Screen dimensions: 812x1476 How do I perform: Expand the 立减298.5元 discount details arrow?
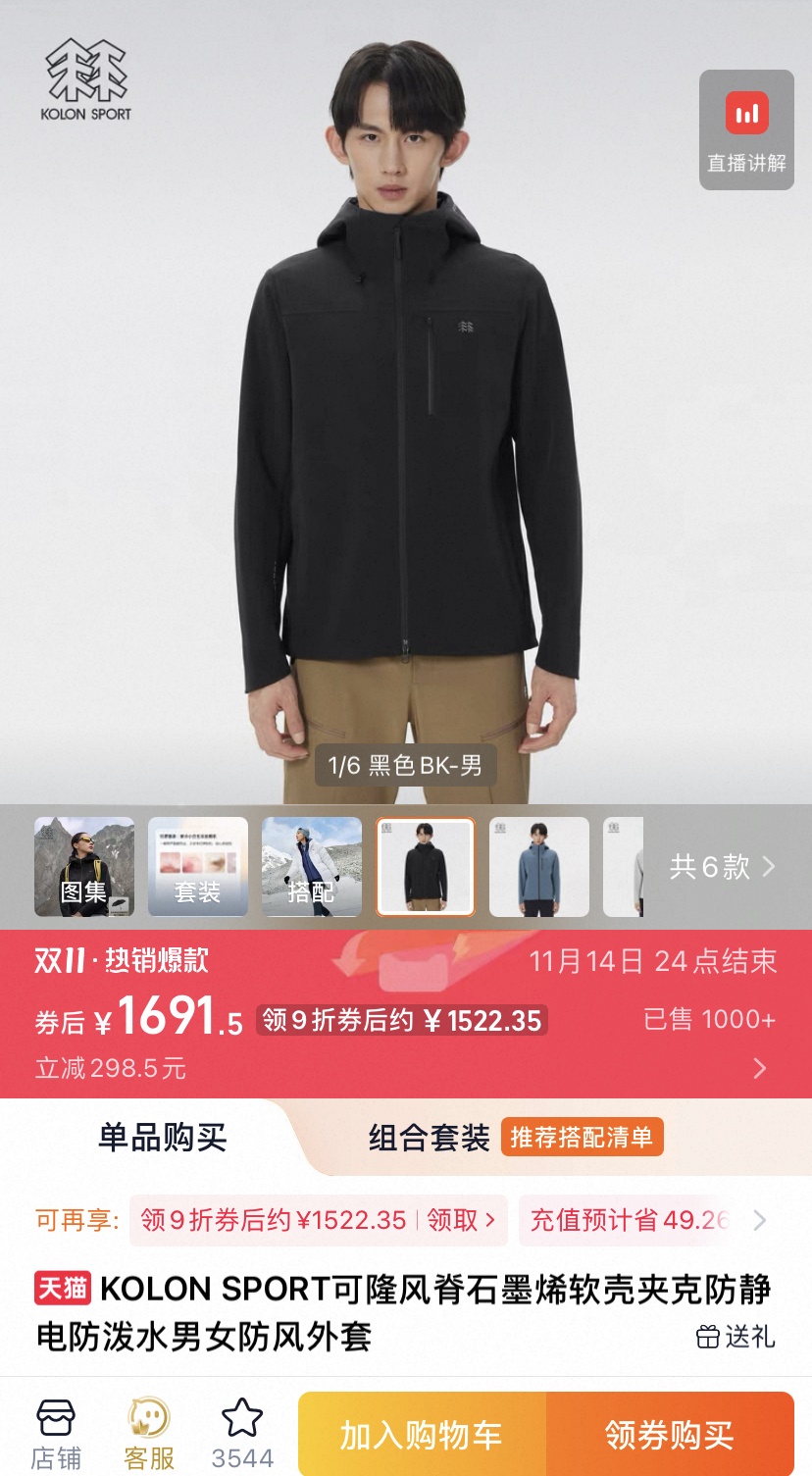pyautogui.click(x=760, y=1068)
